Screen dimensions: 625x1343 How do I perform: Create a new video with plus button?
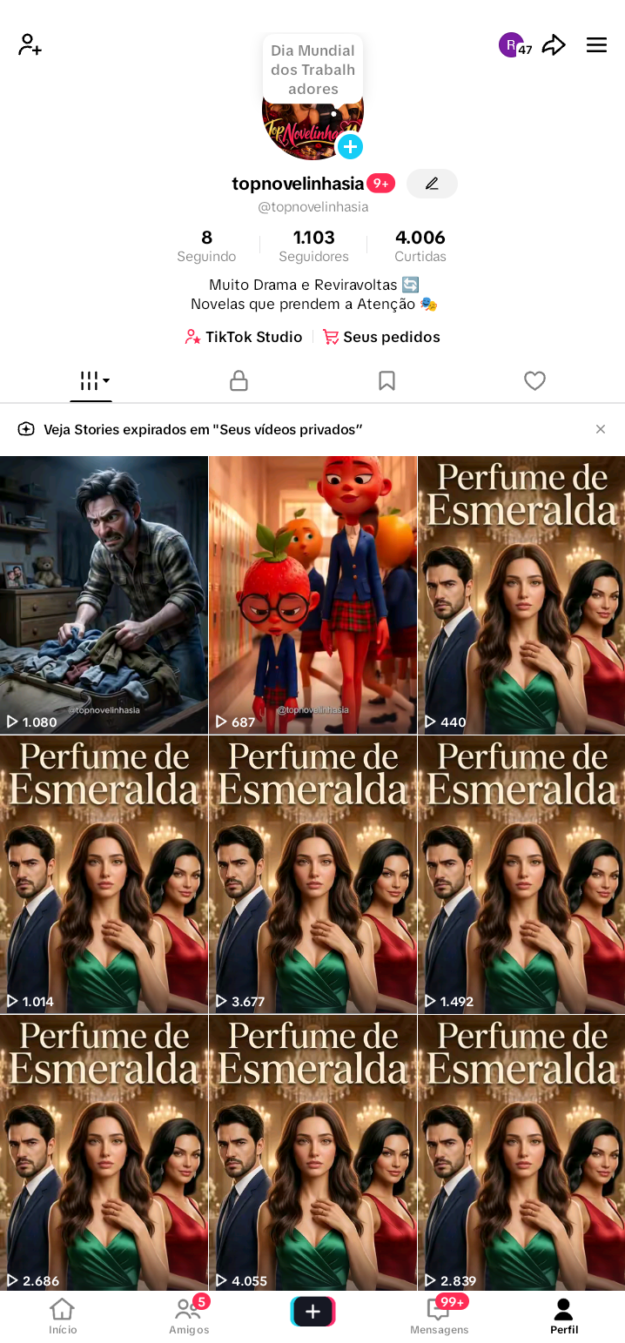(x=313, y=1311)
